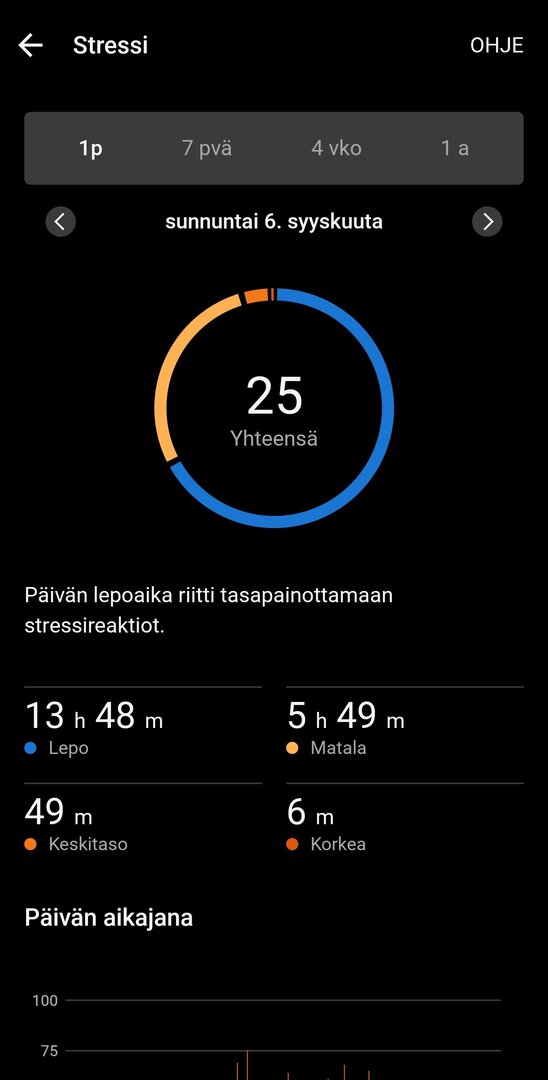Switch to the 1 a view
The height and width of the screenshot is (1080, 548).
(455, 148)
